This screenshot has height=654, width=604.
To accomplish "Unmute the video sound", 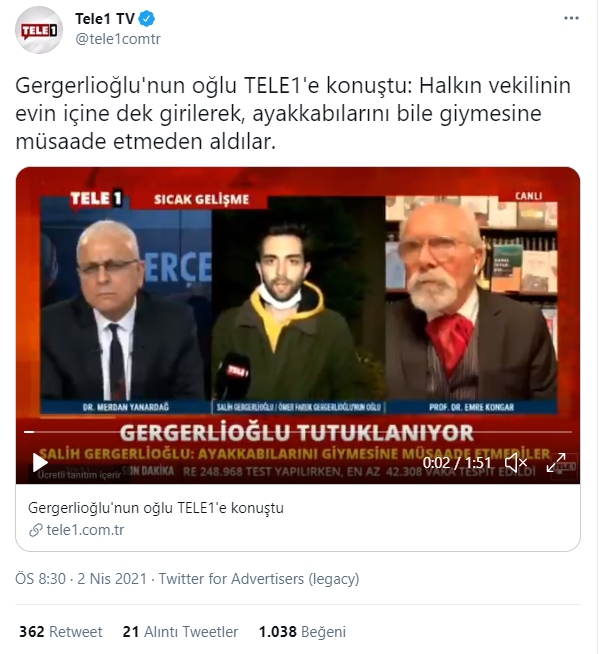I will click(516, 462).
